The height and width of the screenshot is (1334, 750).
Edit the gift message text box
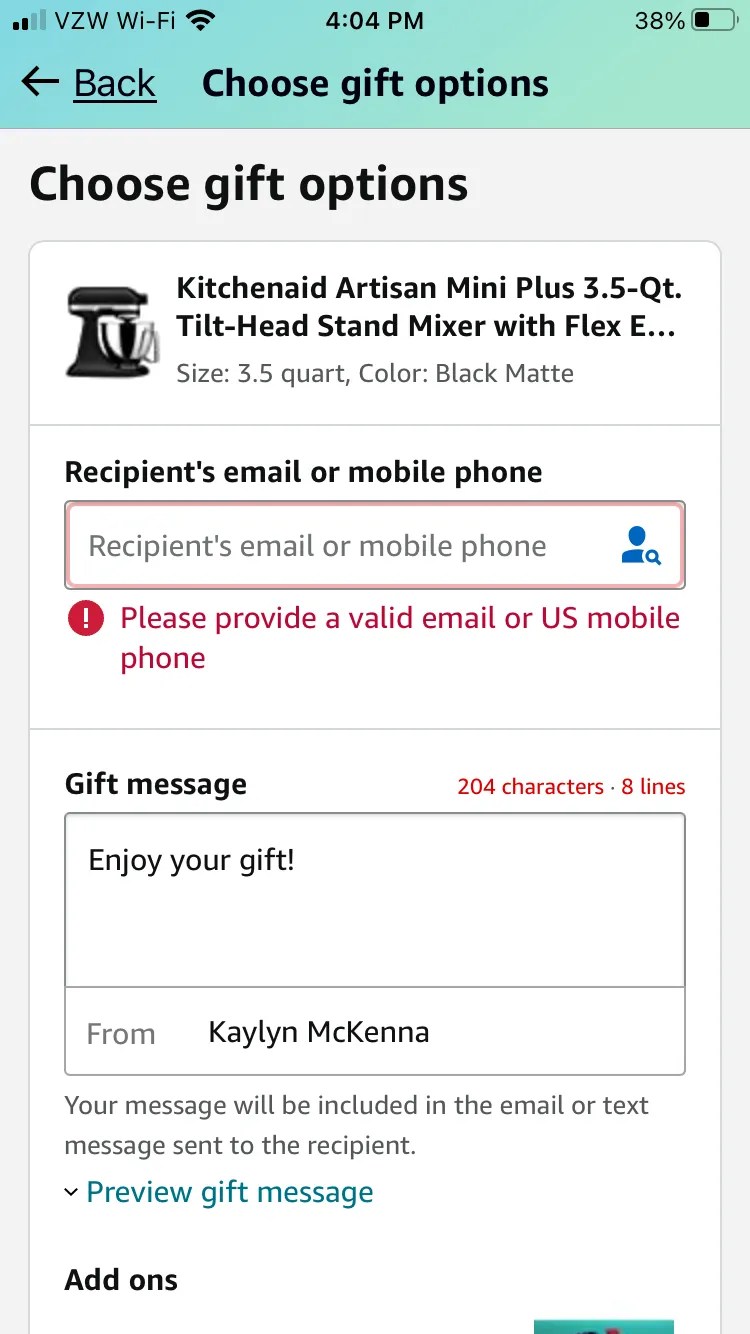(374, 899)
